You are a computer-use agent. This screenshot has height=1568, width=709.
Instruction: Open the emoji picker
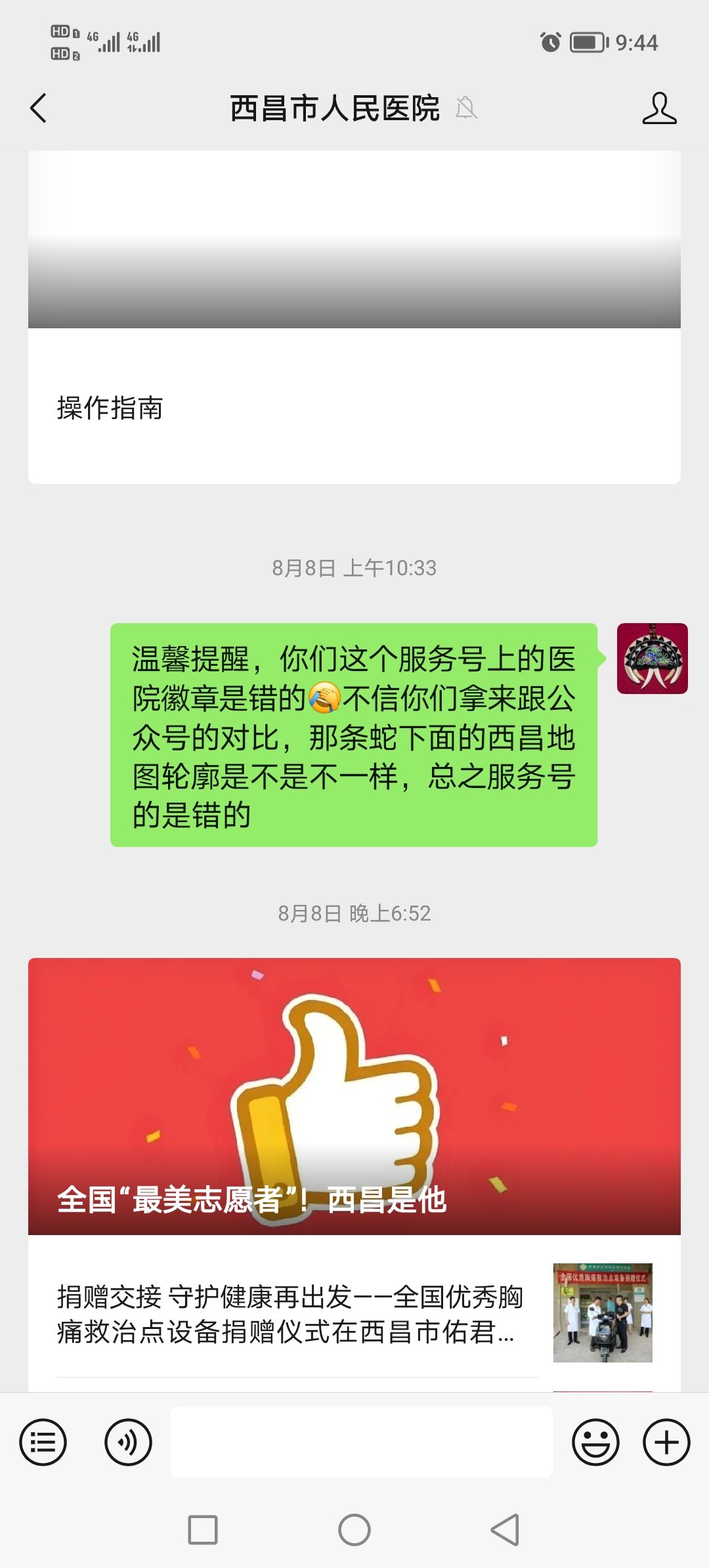click(595, 1443)
